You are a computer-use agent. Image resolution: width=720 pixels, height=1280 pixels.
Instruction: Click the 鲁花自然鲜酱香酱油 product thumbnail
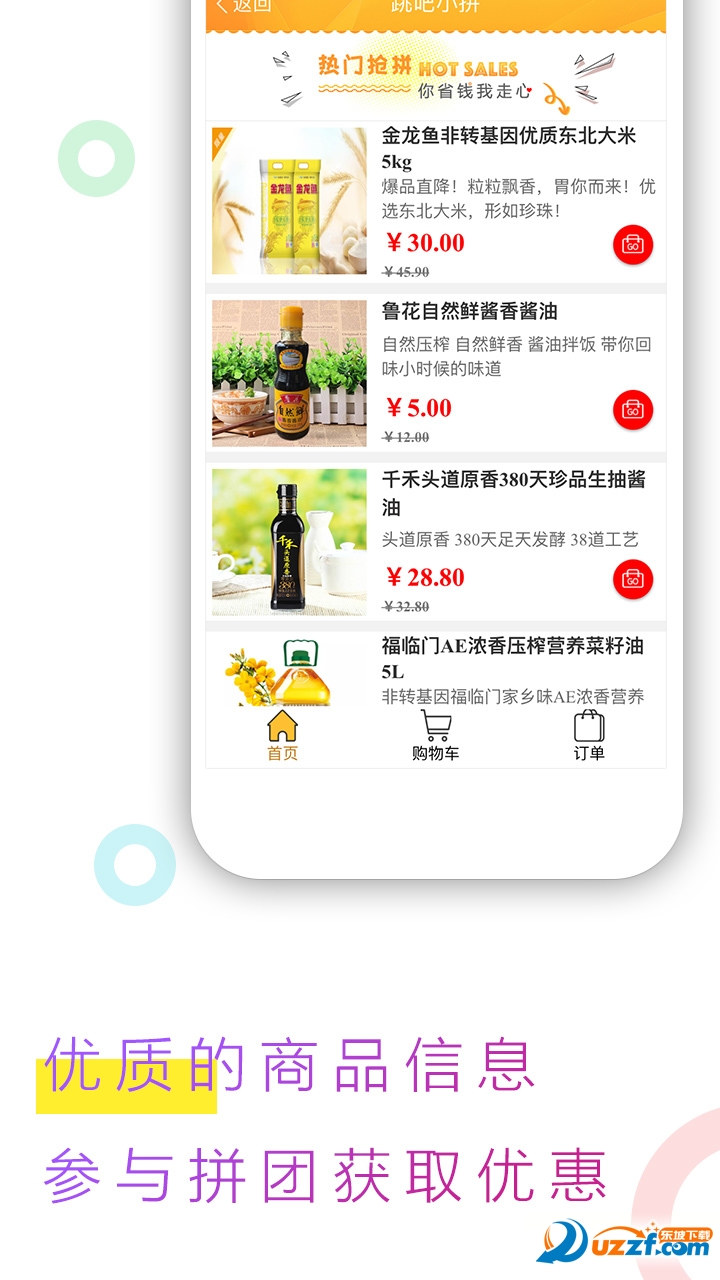(x=289, y=373)
